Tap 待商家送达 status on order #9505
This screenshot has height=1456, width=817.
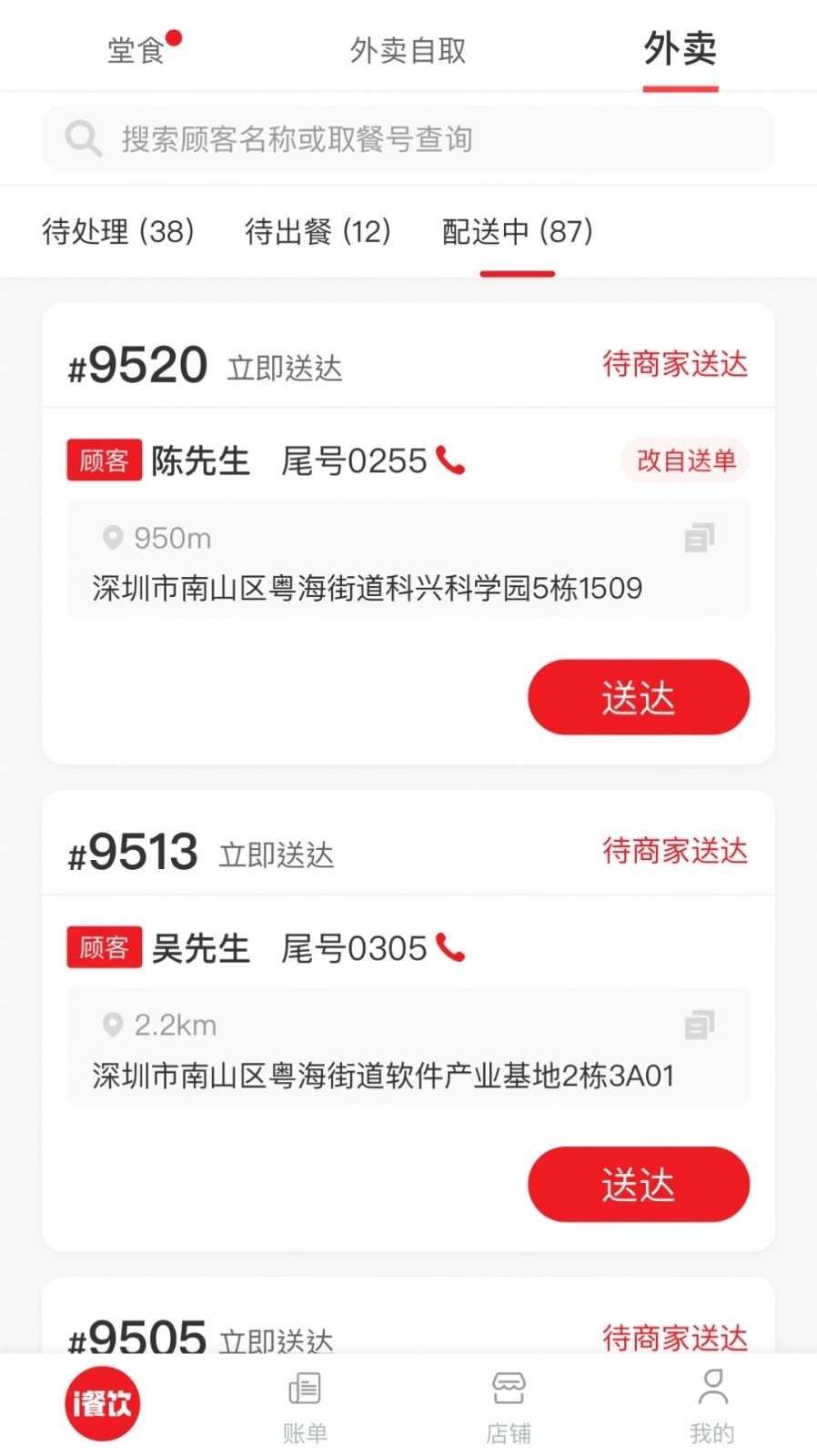[x=675, y=1337]
